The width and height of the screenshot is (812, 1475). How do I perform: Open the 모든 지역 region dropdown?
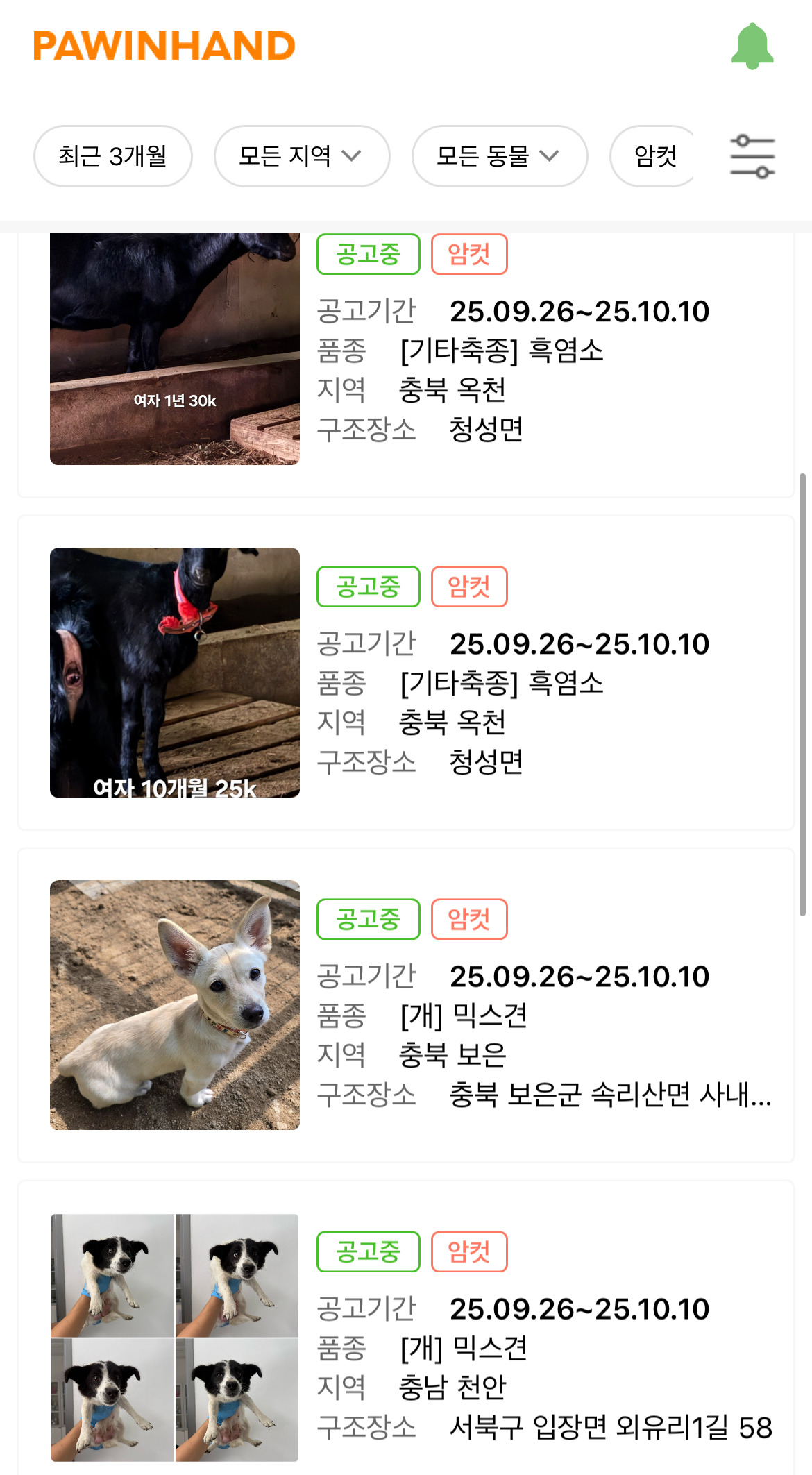(301, 156)
